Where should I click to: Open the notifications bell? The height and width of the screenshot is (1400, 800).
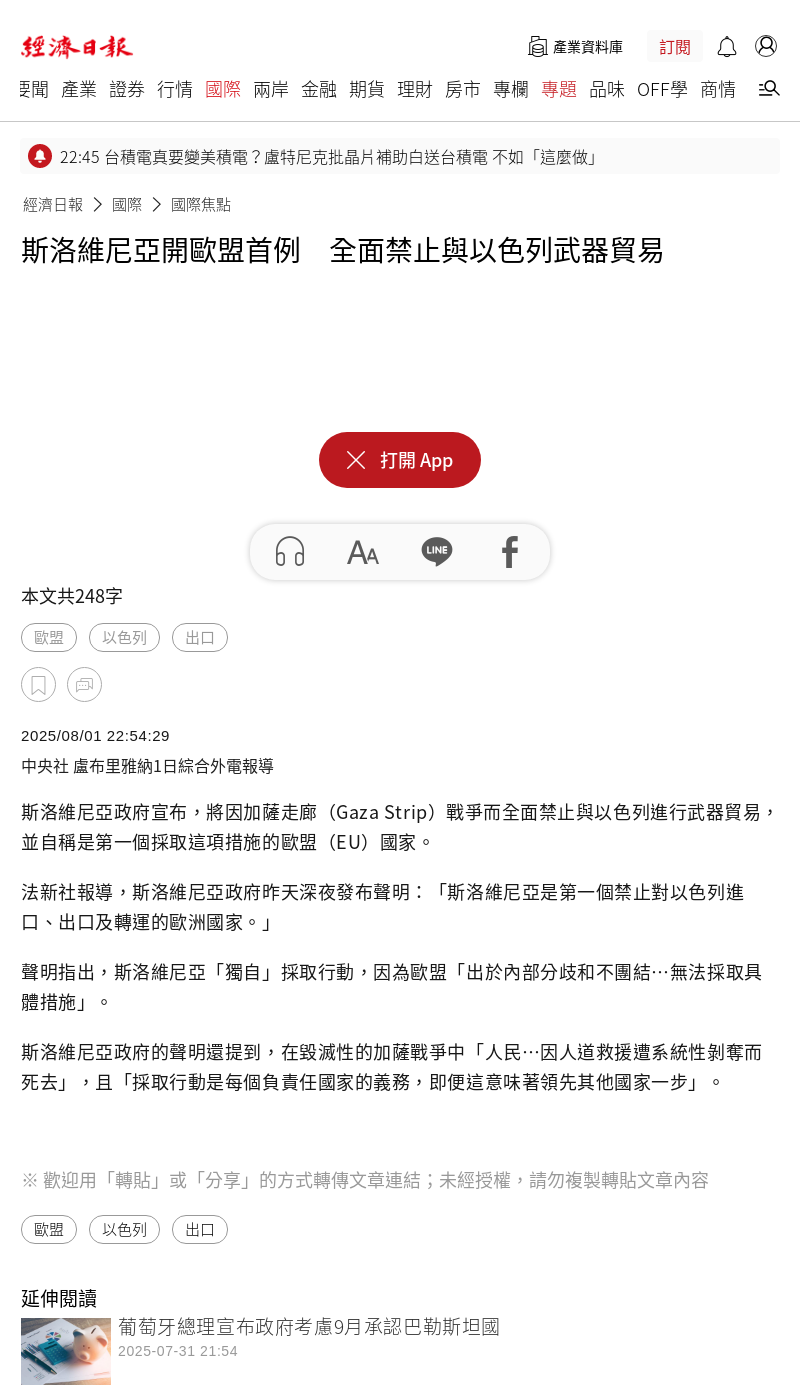(727, 47)
